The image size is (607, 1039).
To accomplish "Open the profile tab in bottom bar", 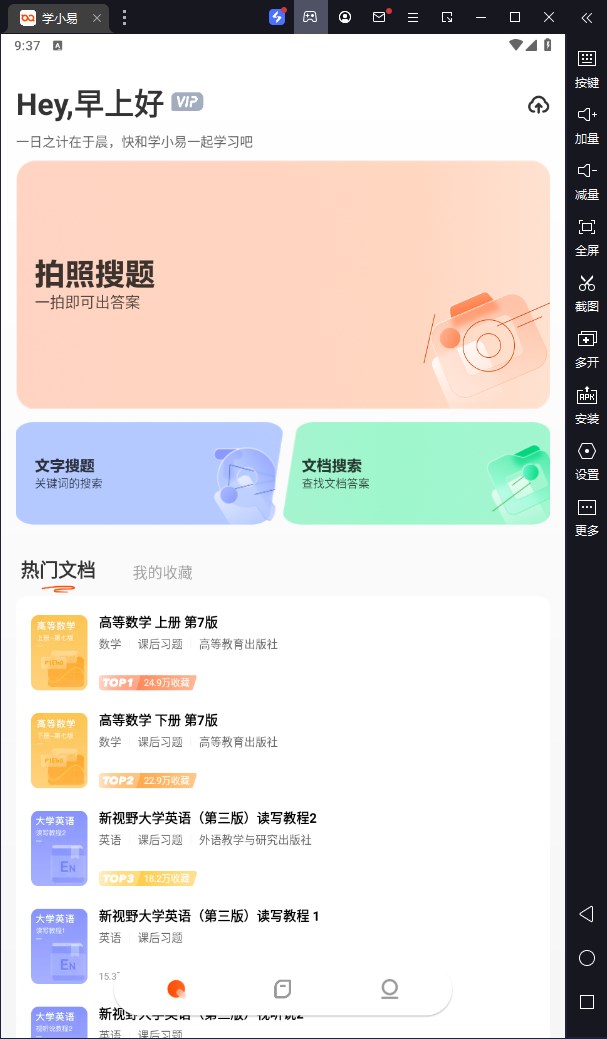I will (390, 989).
